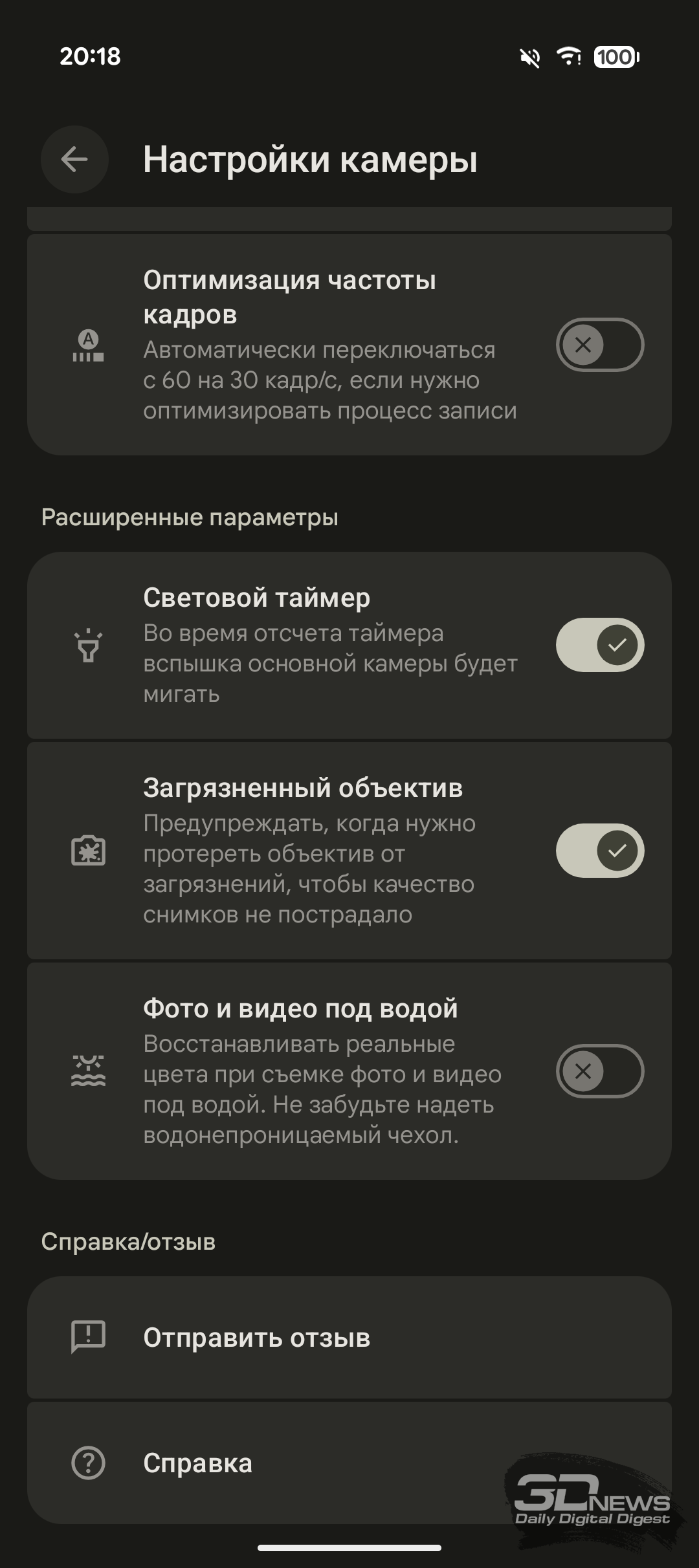Open Отправить отзыв
The image size is (699, 1568).
349,1338
